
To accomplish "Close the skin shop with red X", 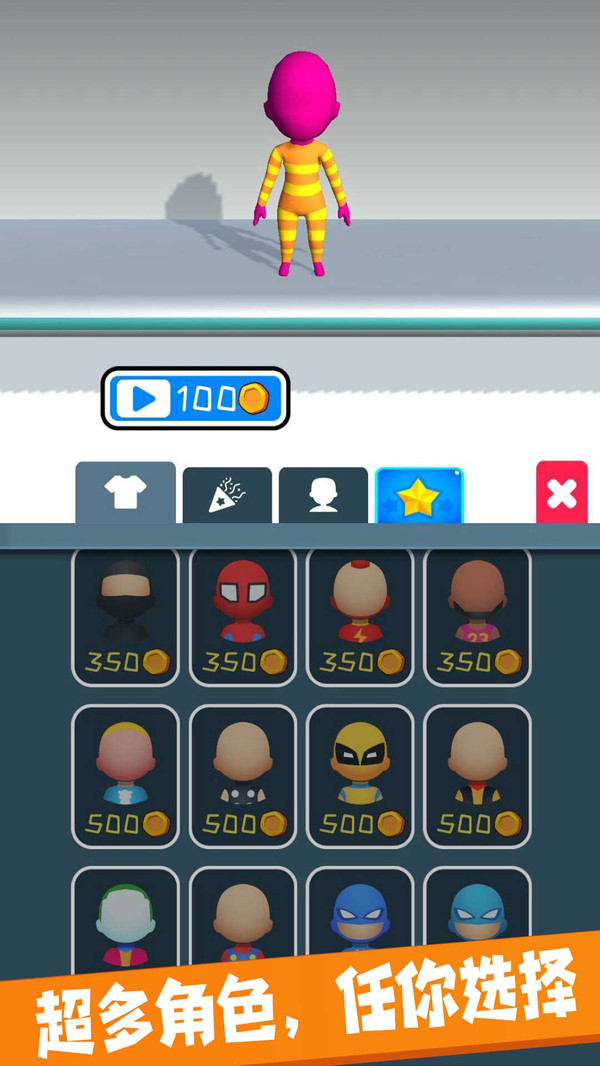I will (x=562, y=493).
